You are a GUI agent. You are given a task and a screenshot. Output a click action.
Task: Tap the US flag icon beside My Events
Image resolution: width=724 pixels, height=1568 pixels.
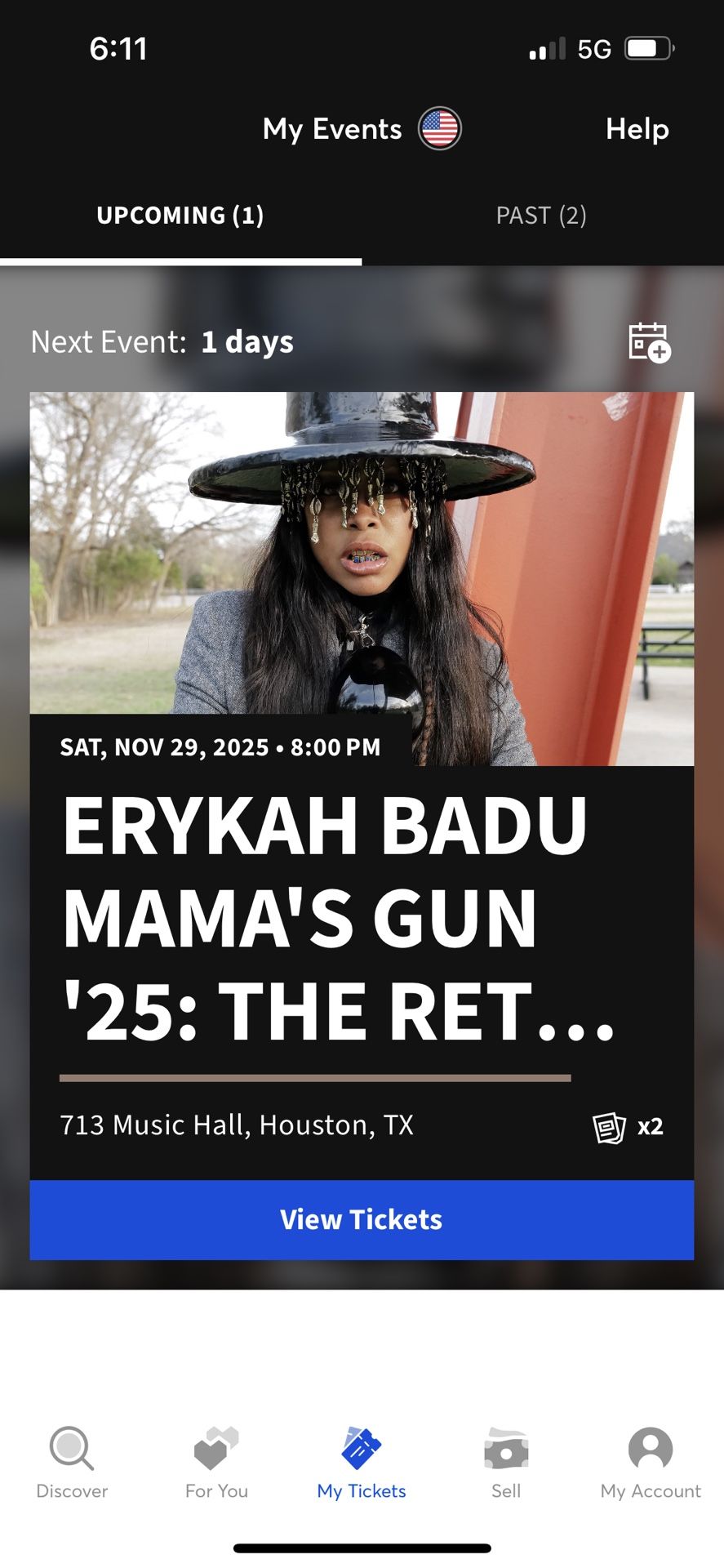click(439, 128)
